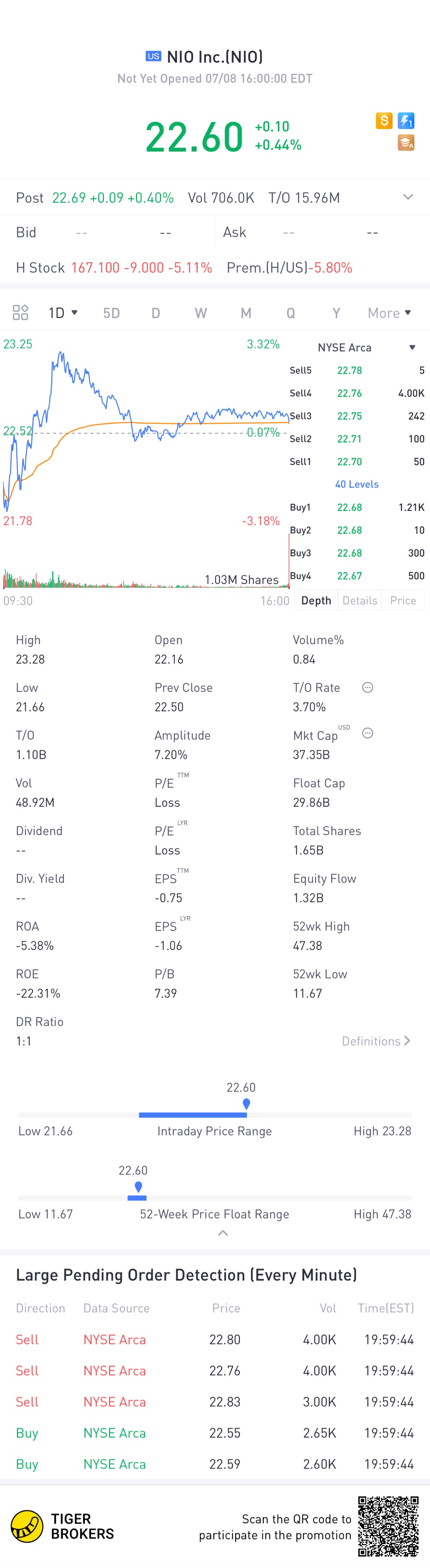Open the Definitions link
This screenshot has height=1568, width=430.
[376, 1041]
